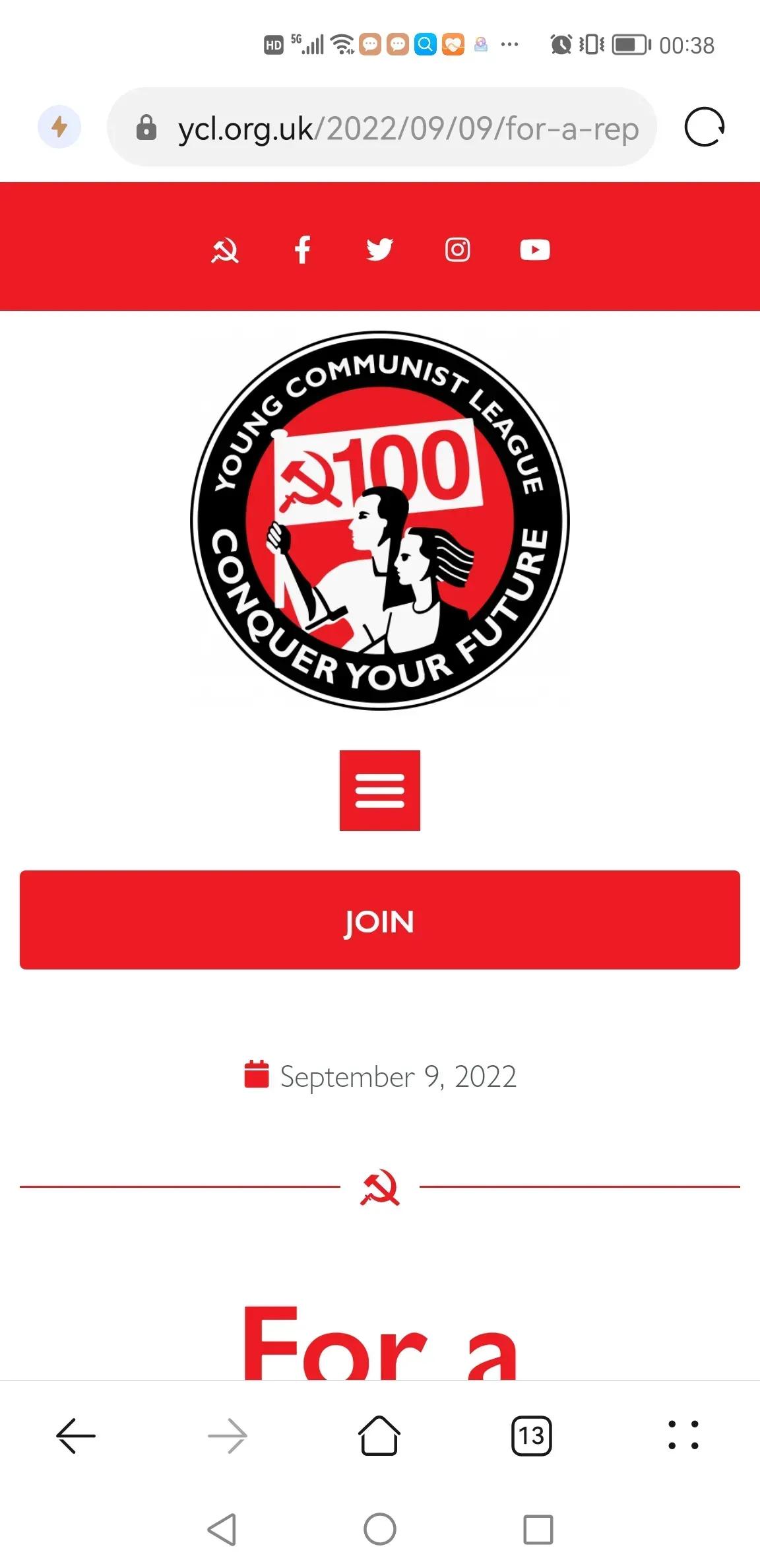
Task: Expand the red hamburger menu
Action: (x=380, y=790)
